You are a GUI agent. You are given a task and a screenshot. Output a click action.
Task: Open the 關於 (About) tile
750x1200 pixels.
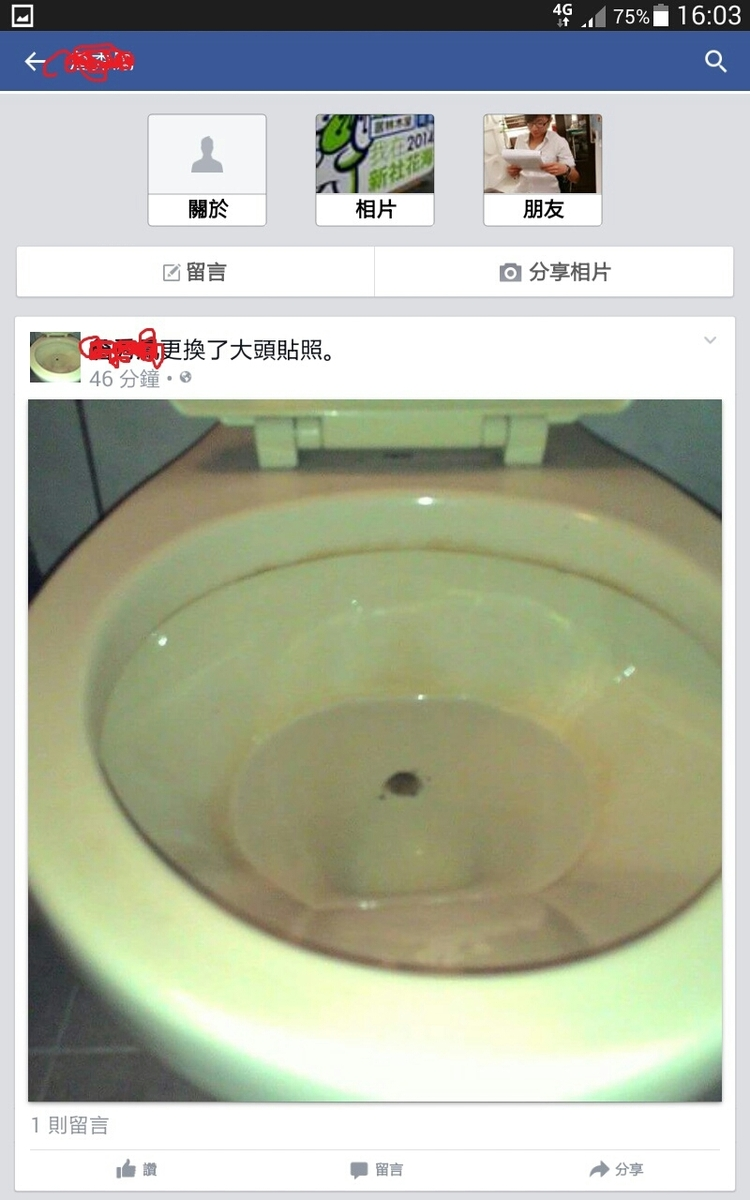pyautogui.click(x=207, y=170)
